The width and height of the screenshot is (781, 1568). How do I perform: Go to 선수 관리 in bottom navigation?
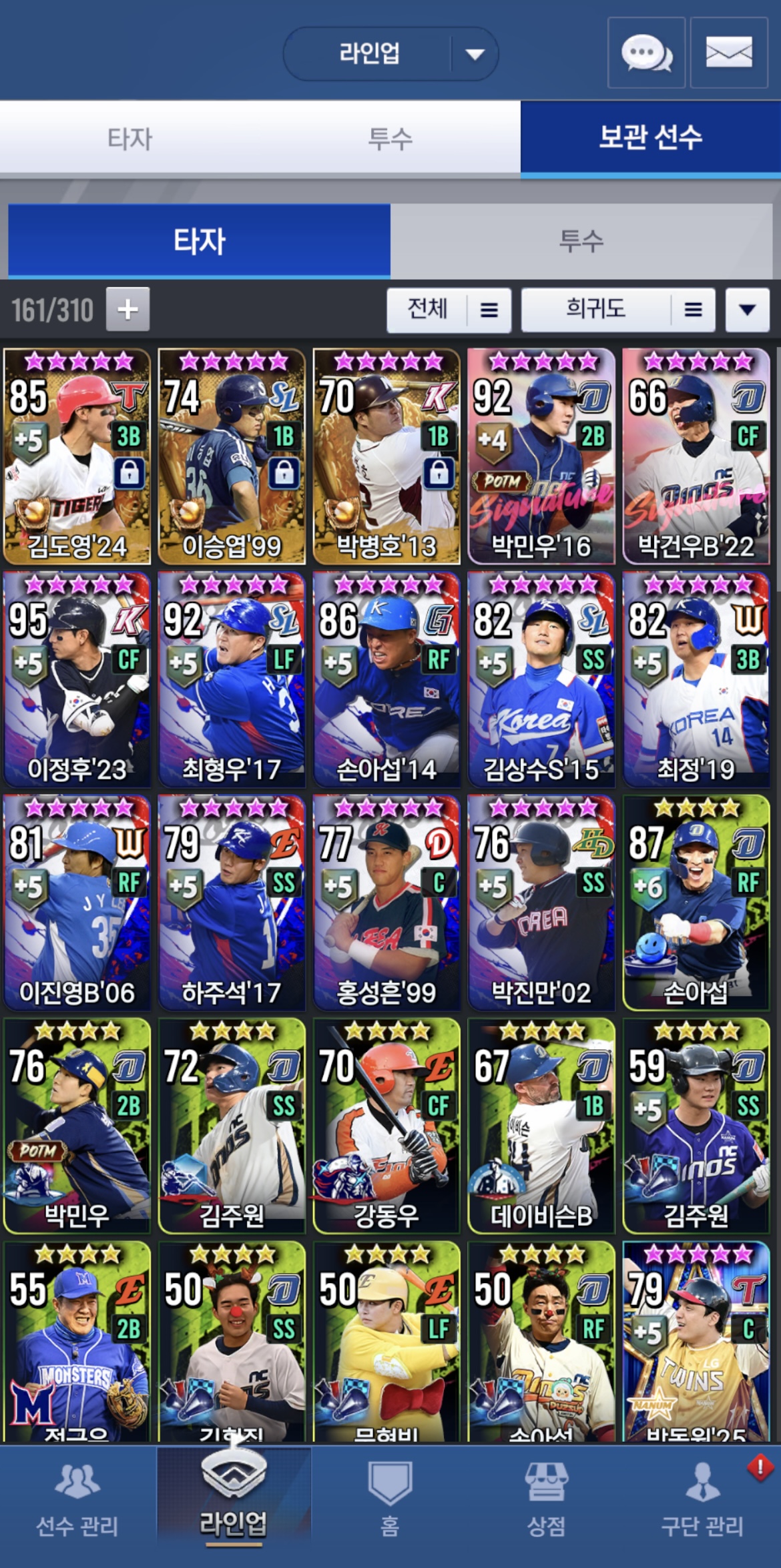click(x=77, y=1503)
